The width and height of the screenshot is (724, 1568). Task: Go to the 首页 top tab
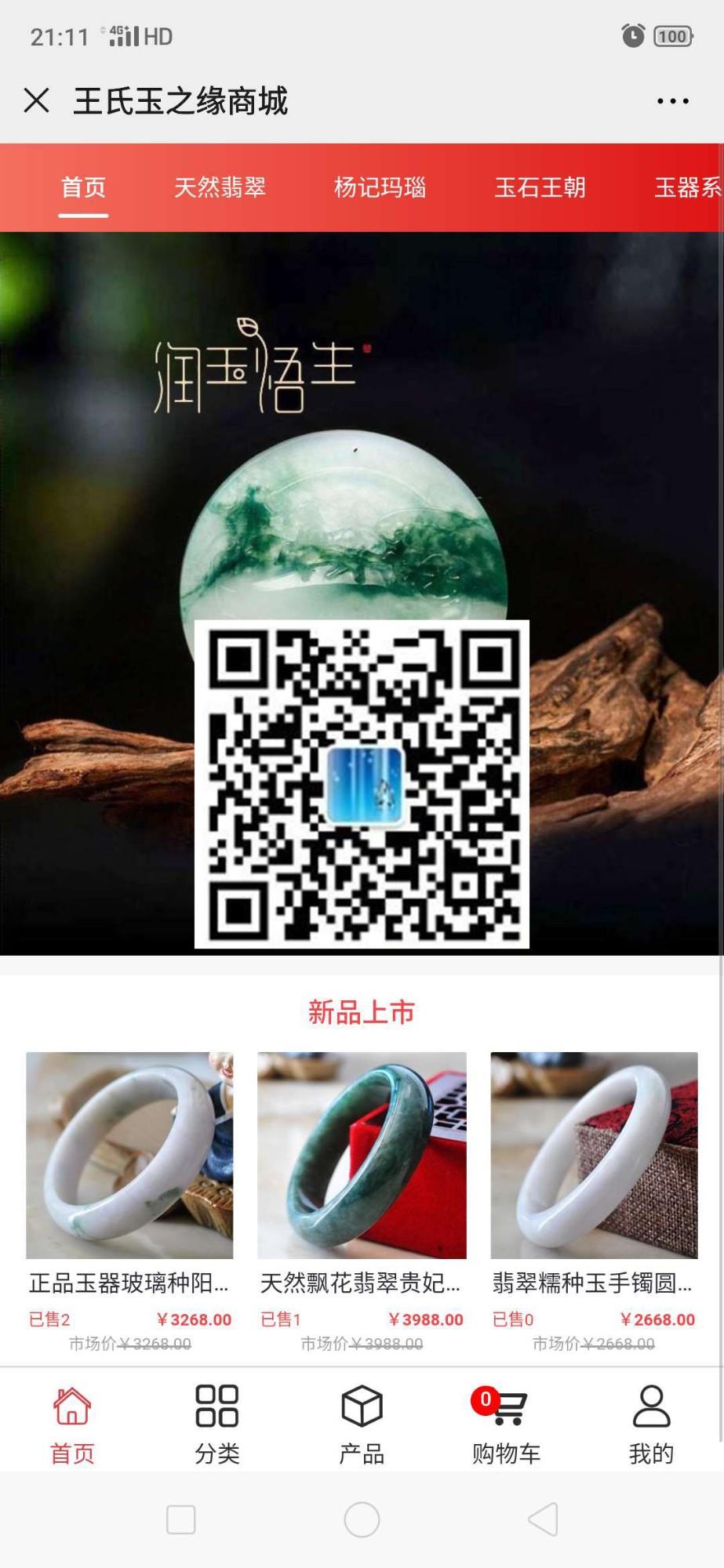click(83, 188)
